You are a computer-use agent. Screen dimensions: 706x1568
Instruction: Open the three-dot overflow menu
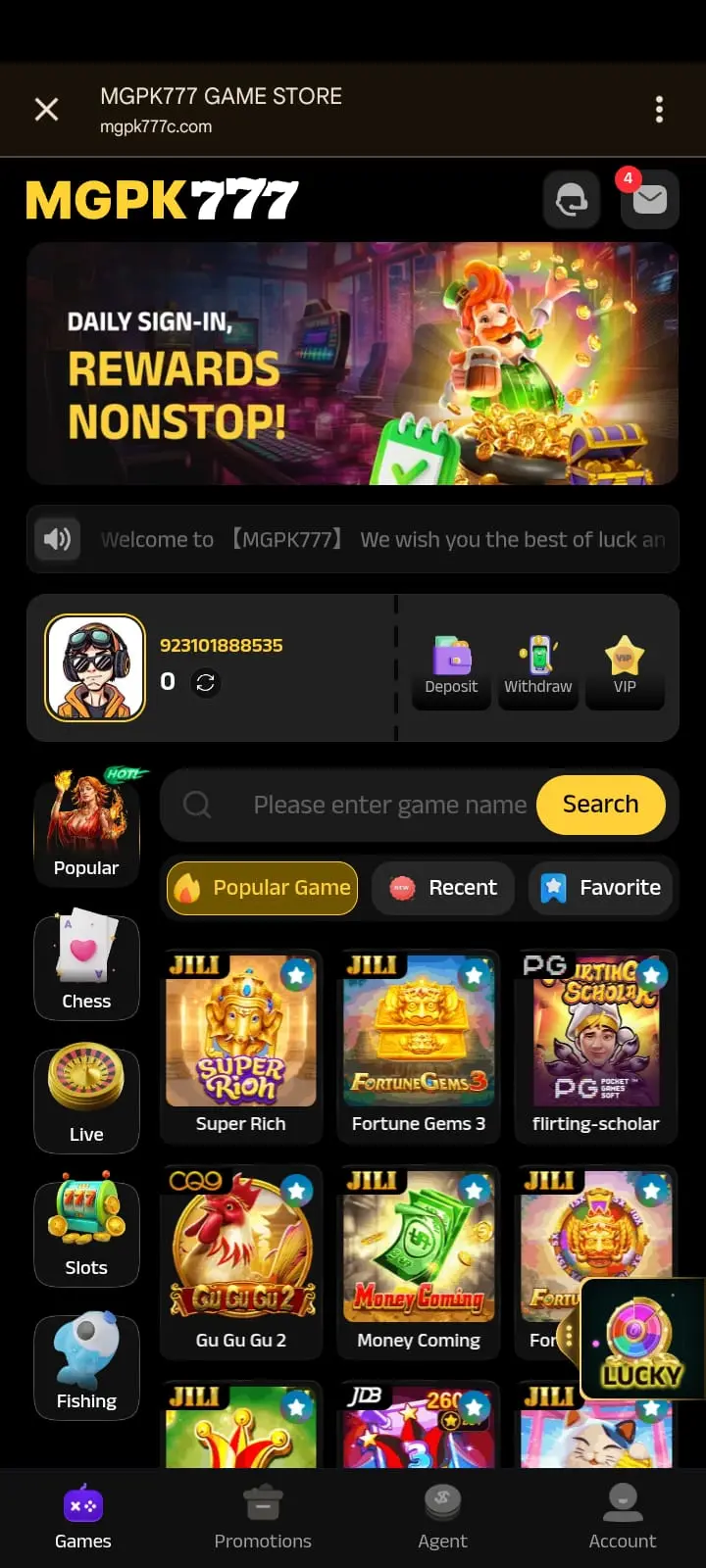659,110
